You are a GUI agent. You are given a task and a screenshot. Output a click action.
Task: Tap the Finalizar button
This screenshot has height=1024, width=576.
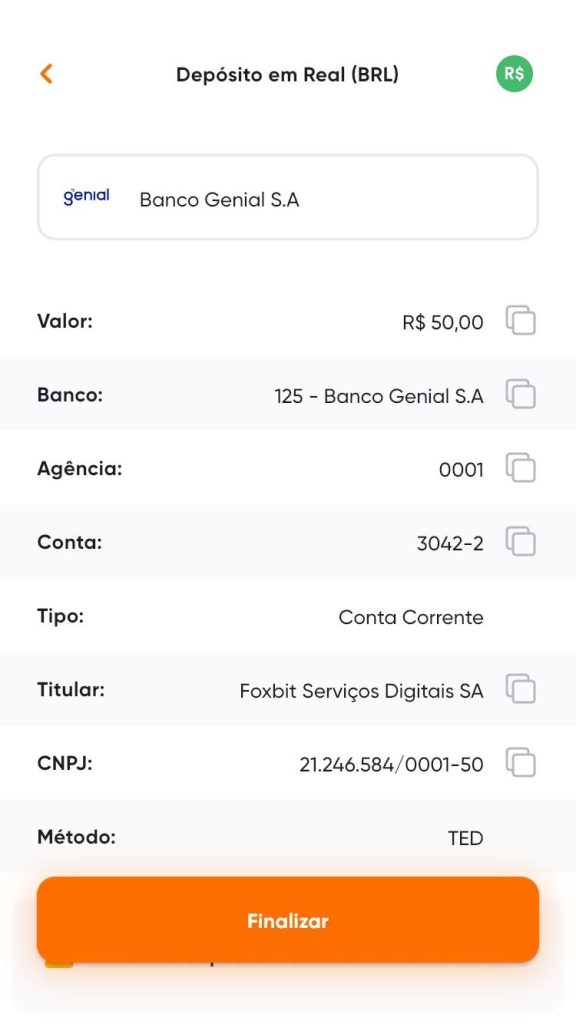[x=288, y=920]
